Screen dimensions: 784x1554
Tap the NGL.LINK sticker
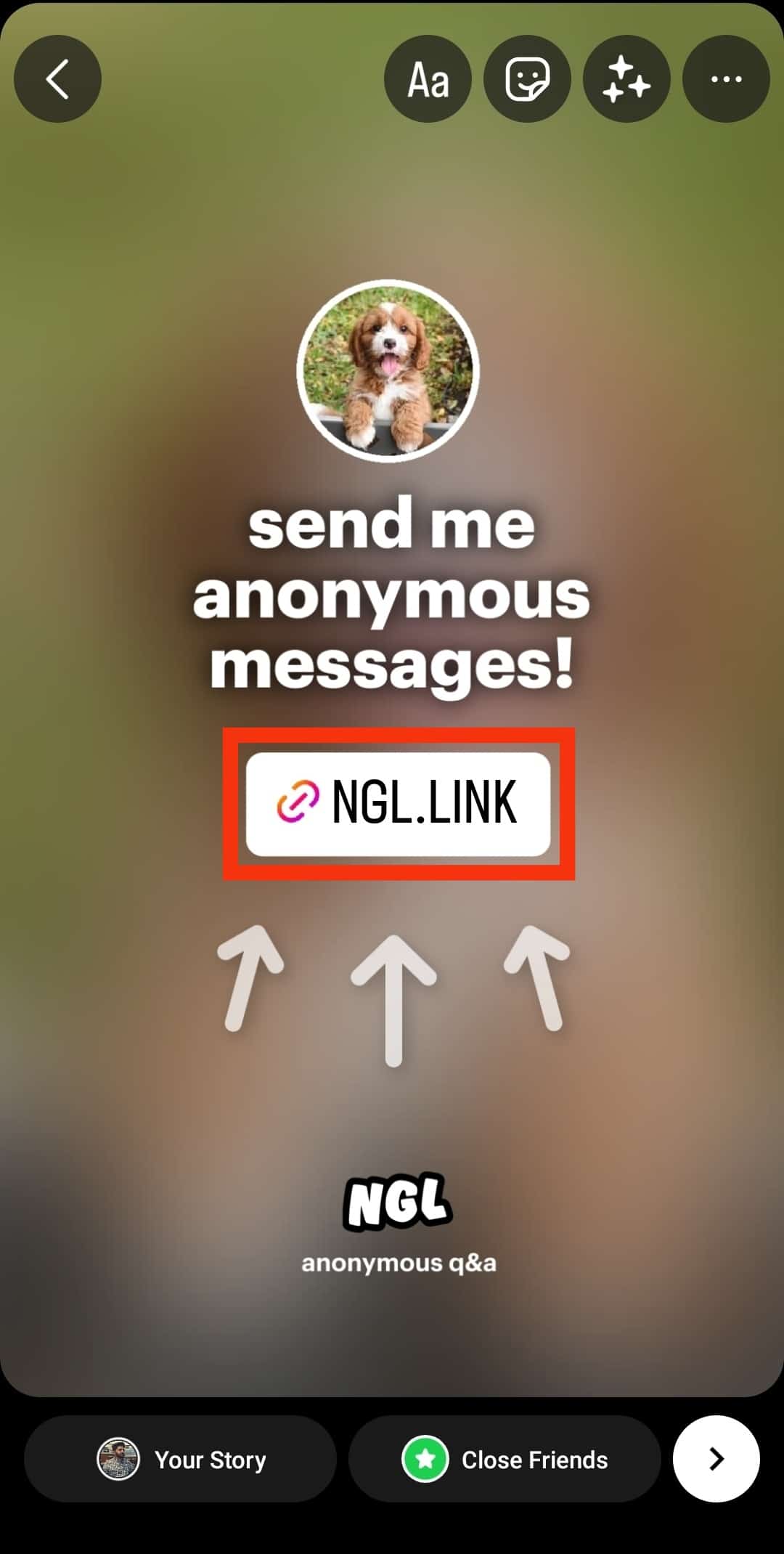tap(398, 804)
